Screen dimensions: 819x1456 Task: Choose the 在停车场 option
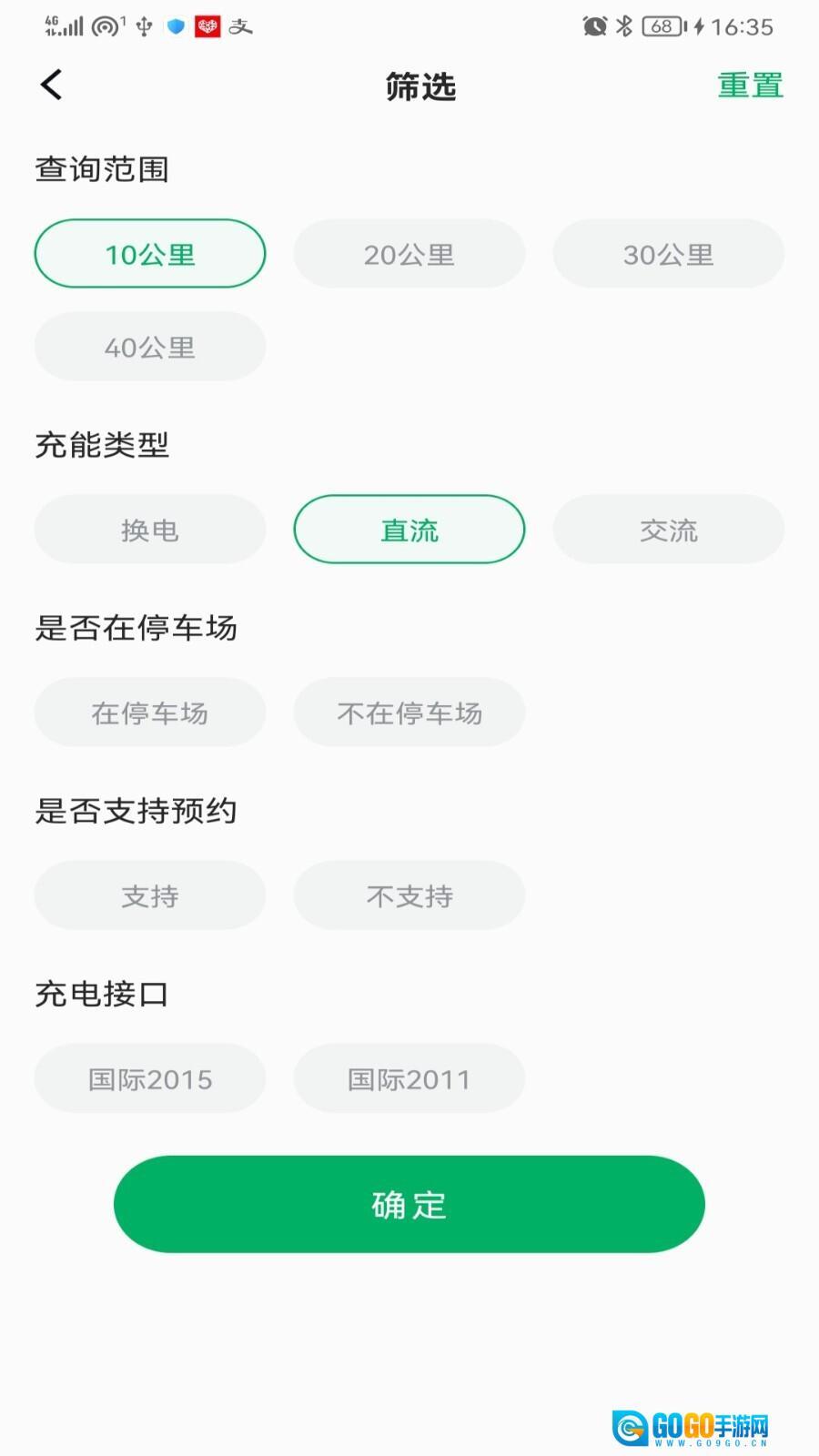pyautogui.click(x=150, y=713)
